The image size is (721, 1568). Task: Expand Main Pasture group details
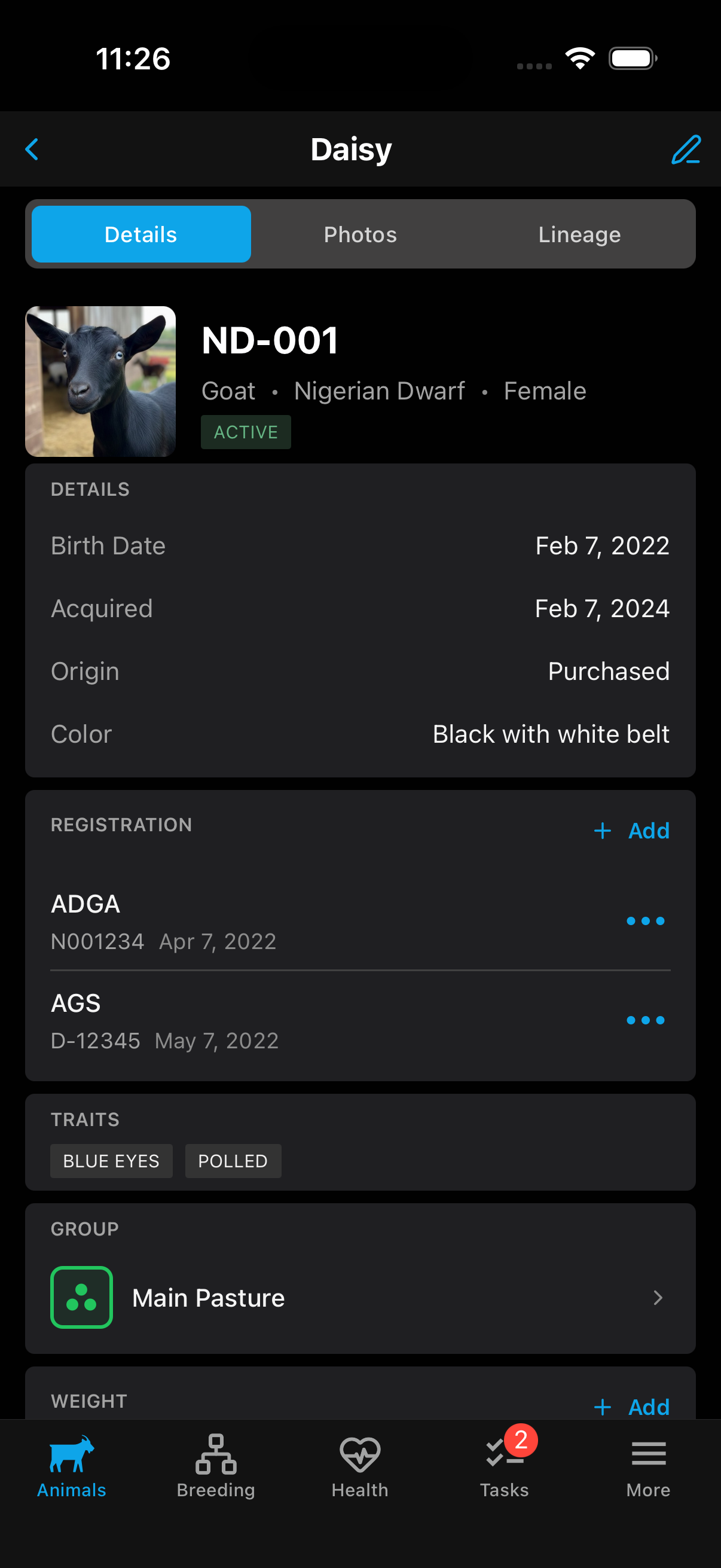tap(659, 1297)
